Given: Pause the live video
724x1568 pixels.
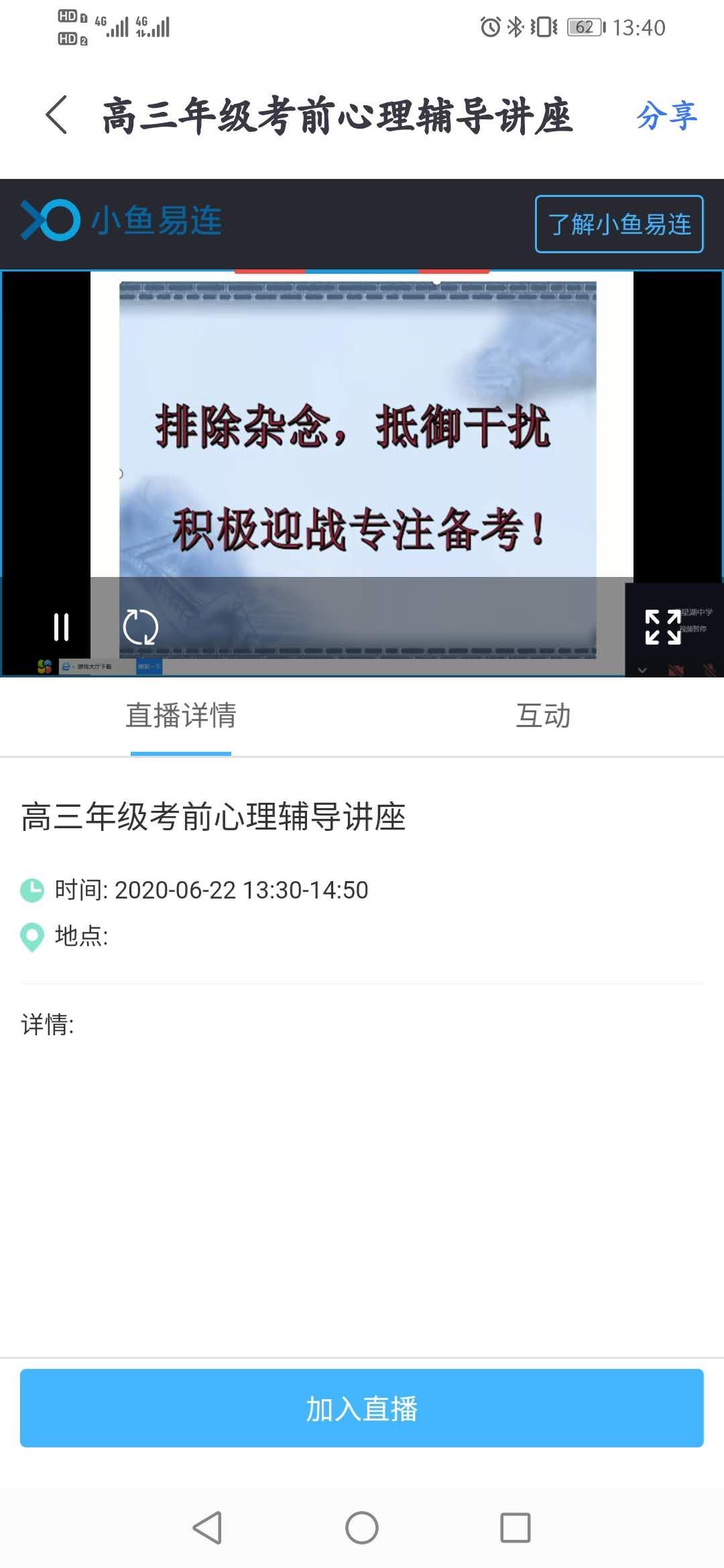Looking at the screenshot, I should [x=61, y=627].
